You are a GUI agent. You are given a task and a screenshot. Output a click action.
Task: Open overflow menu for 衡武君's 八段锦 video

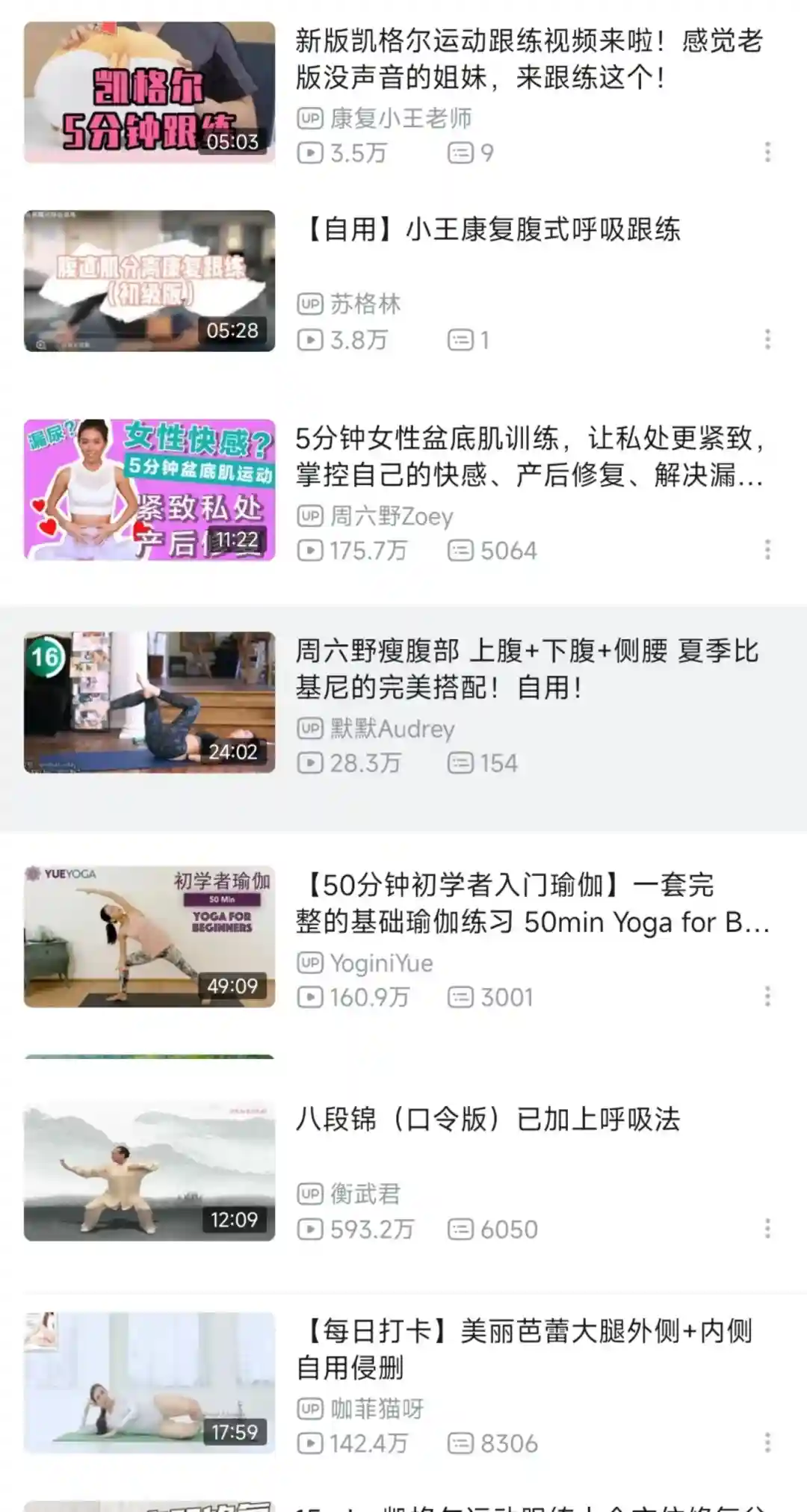[767, 1228]
